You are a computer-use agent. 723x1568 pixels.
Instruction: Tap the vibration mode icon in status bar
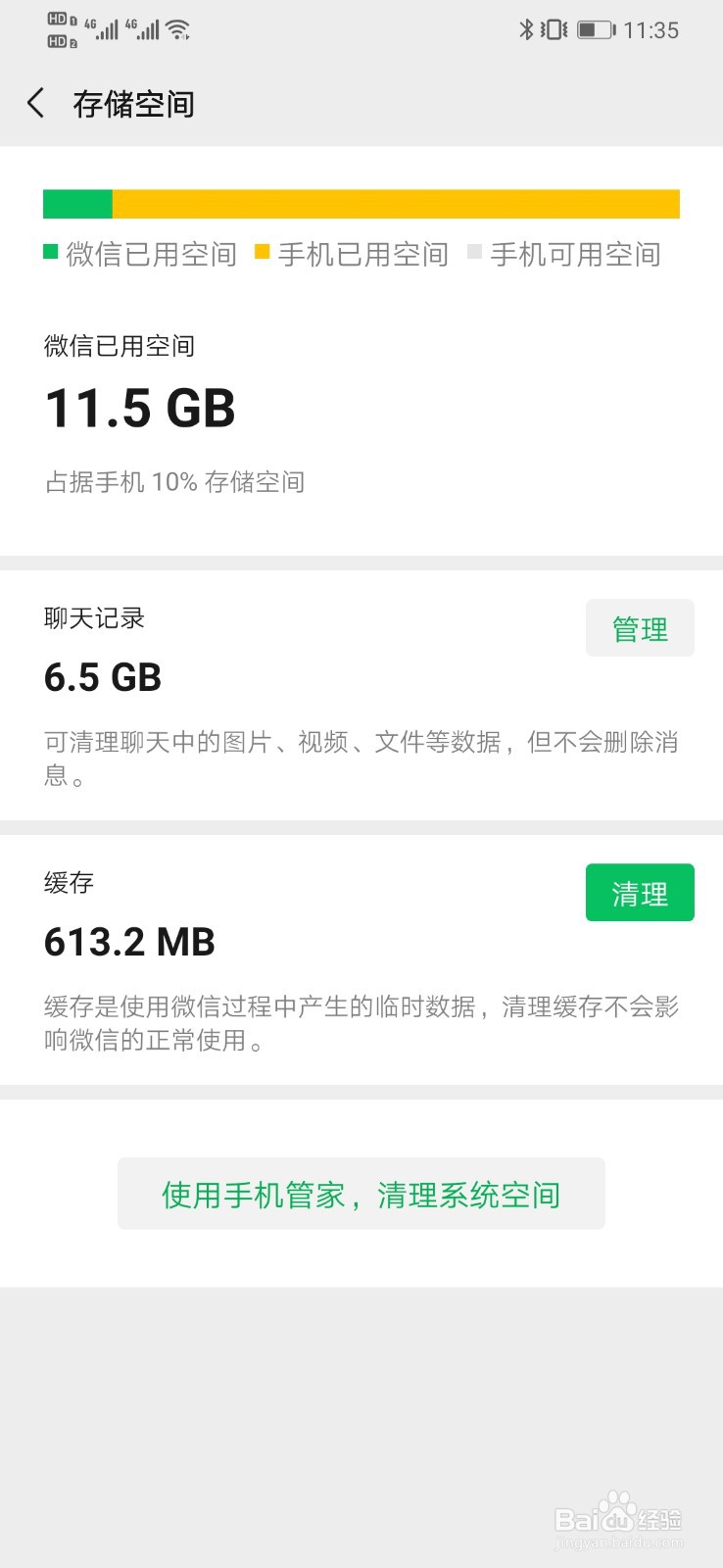pyautogui.click(x=553, y=30)
